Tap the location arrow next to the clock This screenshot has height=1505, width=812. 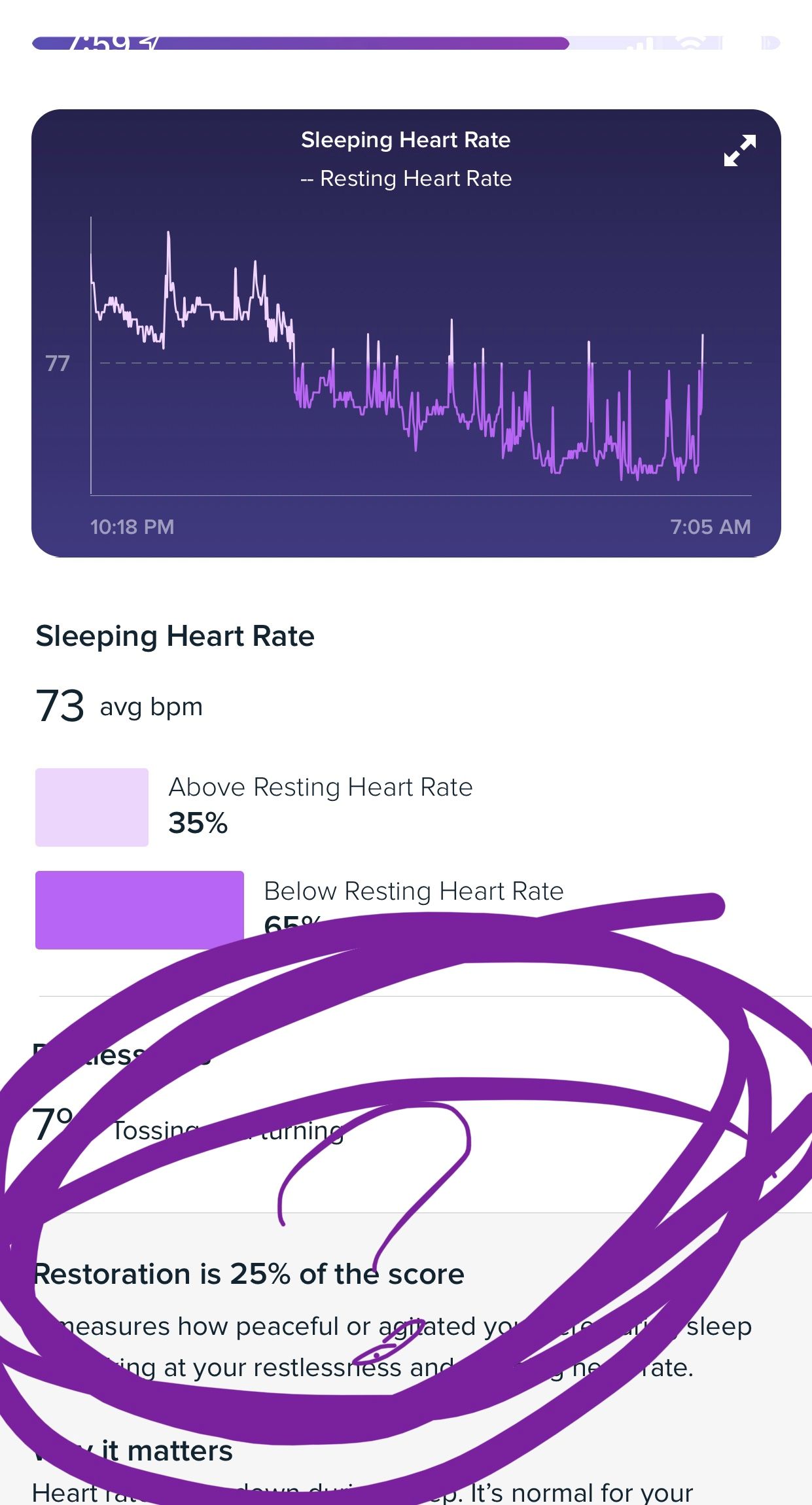[x=150, y=43]
